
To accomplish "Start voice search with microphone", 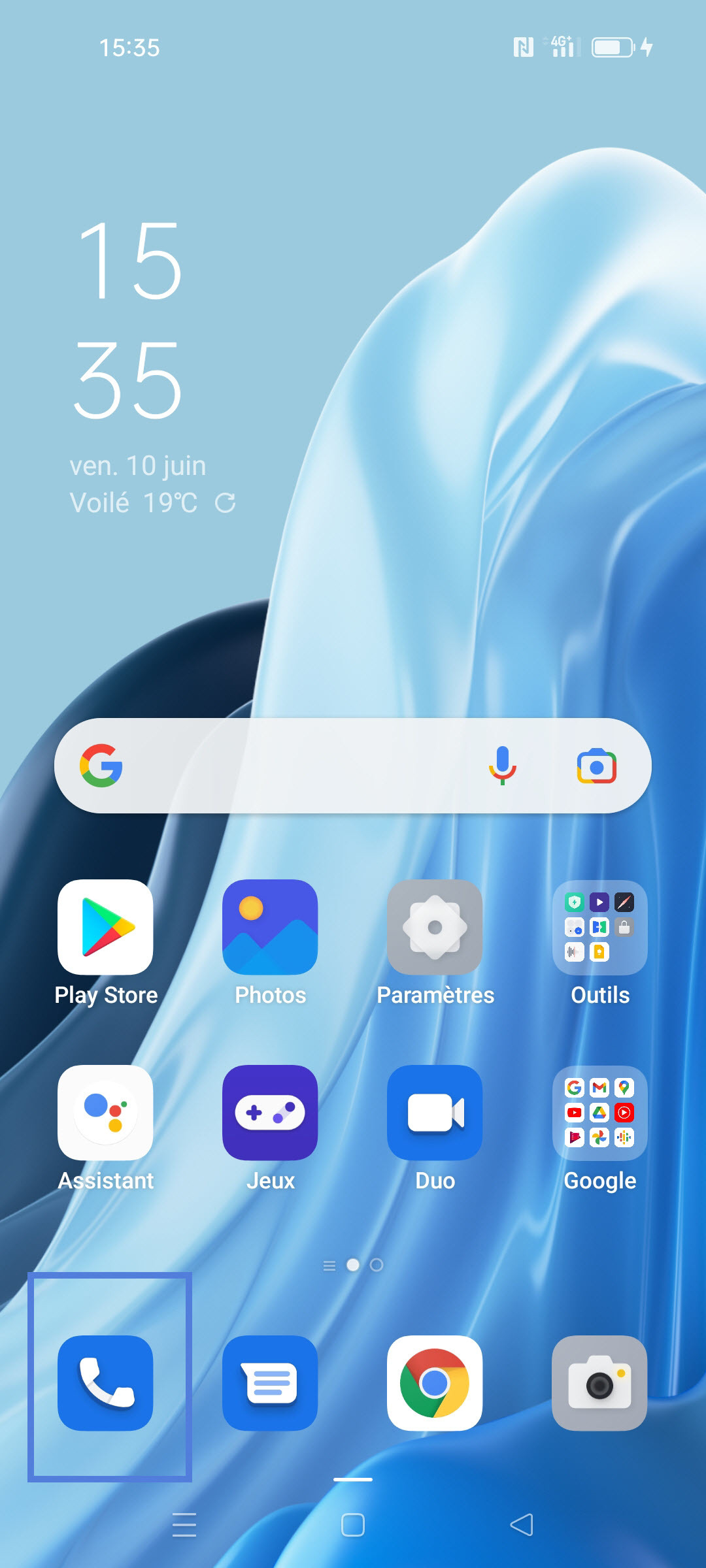I will pos(502,766).
